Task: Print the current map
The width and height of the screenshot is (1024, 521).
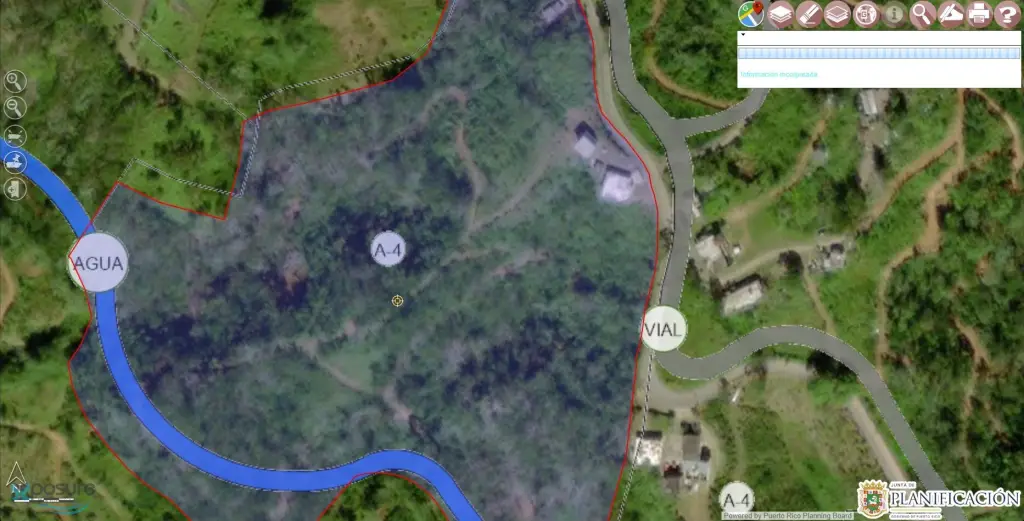Action: pos(979,14)
